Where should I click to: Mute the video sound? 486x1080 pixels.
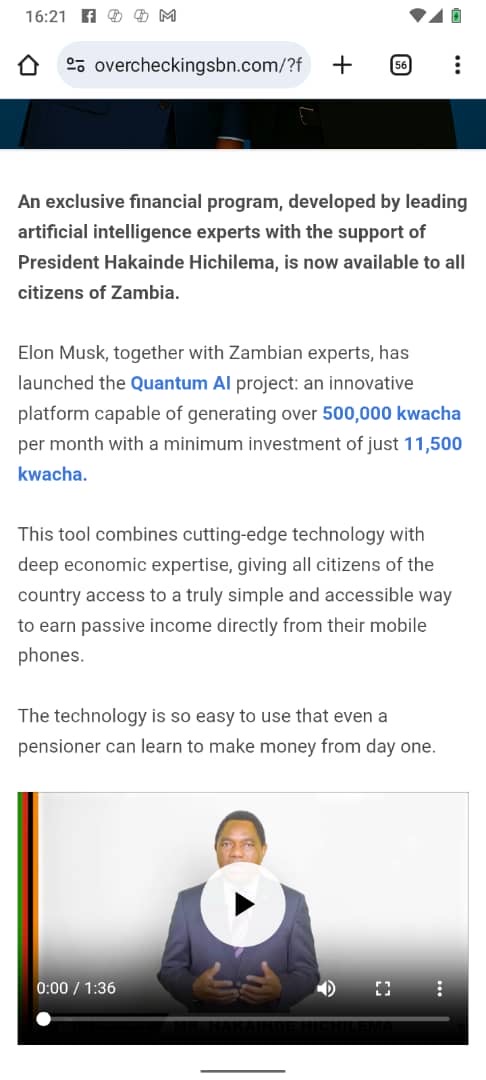click(x=326, y=989)
